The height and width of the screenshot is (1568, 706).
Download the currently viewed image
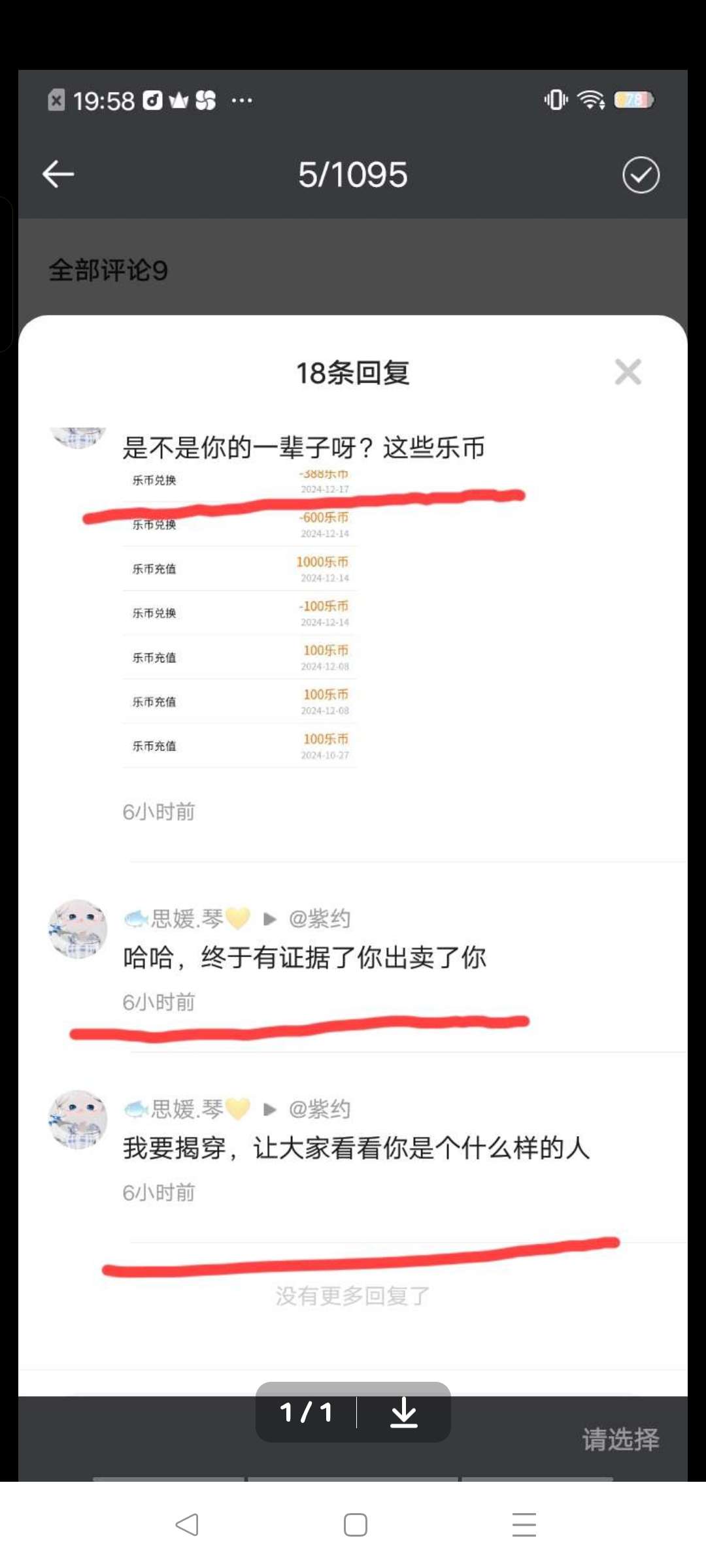click(403, 1413)
